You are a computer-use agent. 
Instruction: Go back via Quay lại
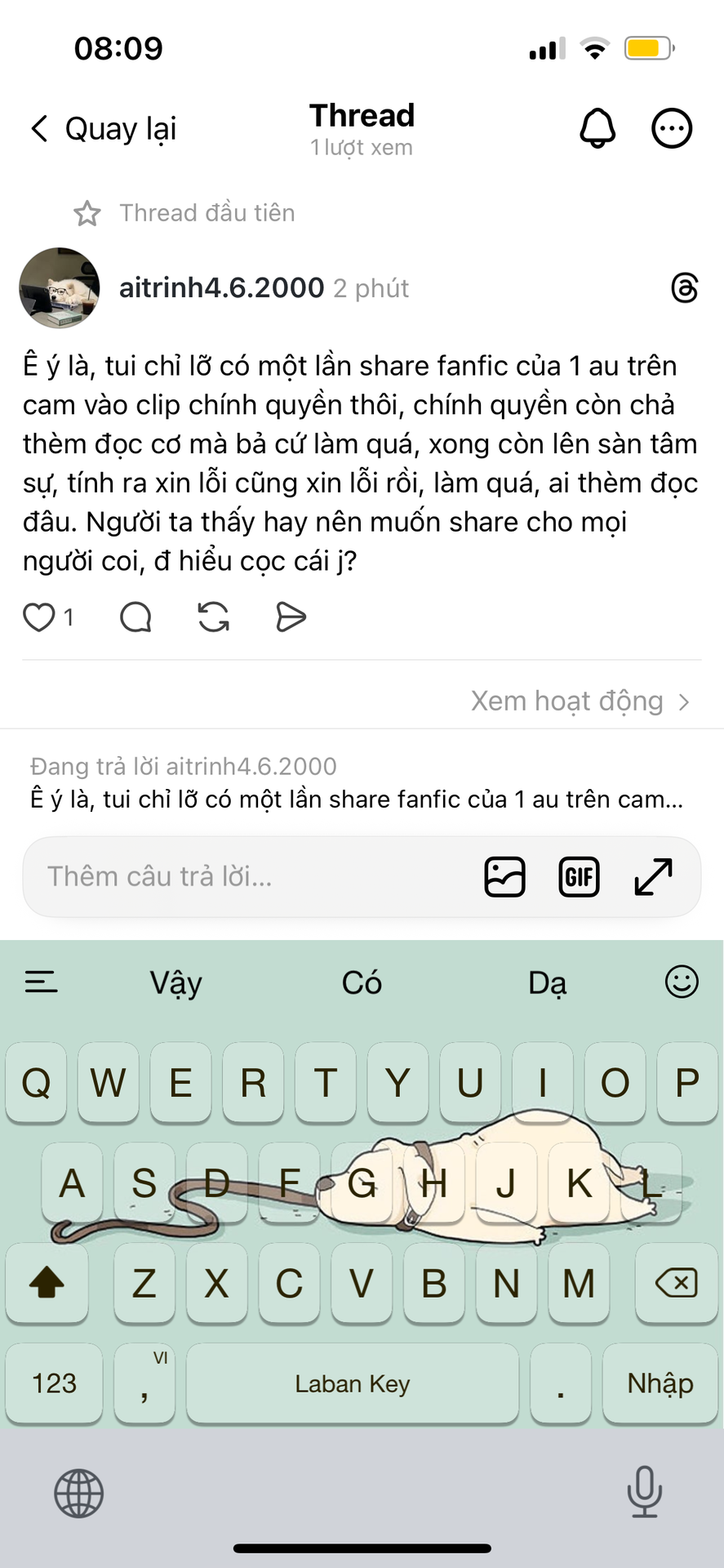(x=103, y=129)
